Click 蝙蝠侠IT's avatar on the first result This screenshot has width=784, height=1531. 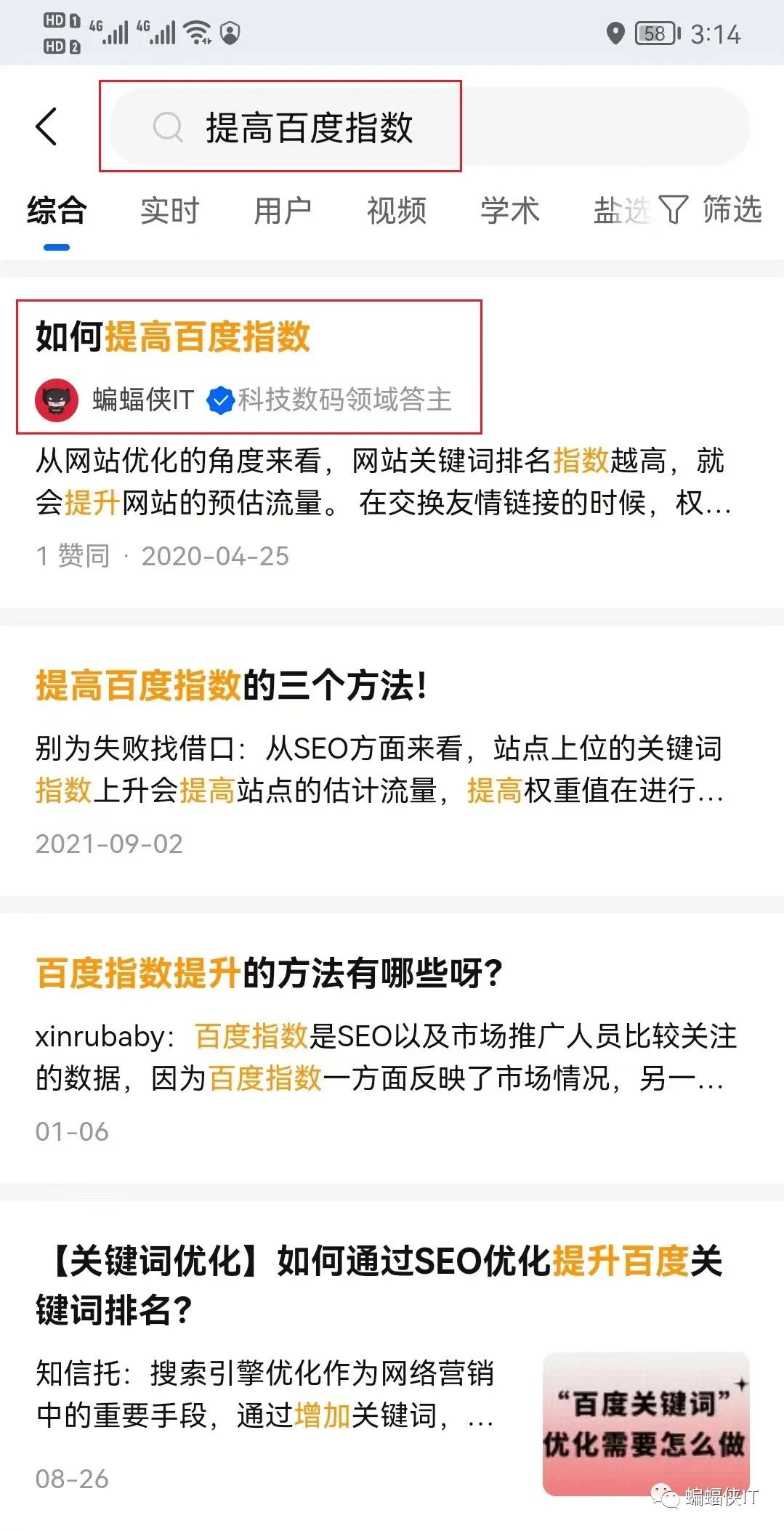[57, 398]
